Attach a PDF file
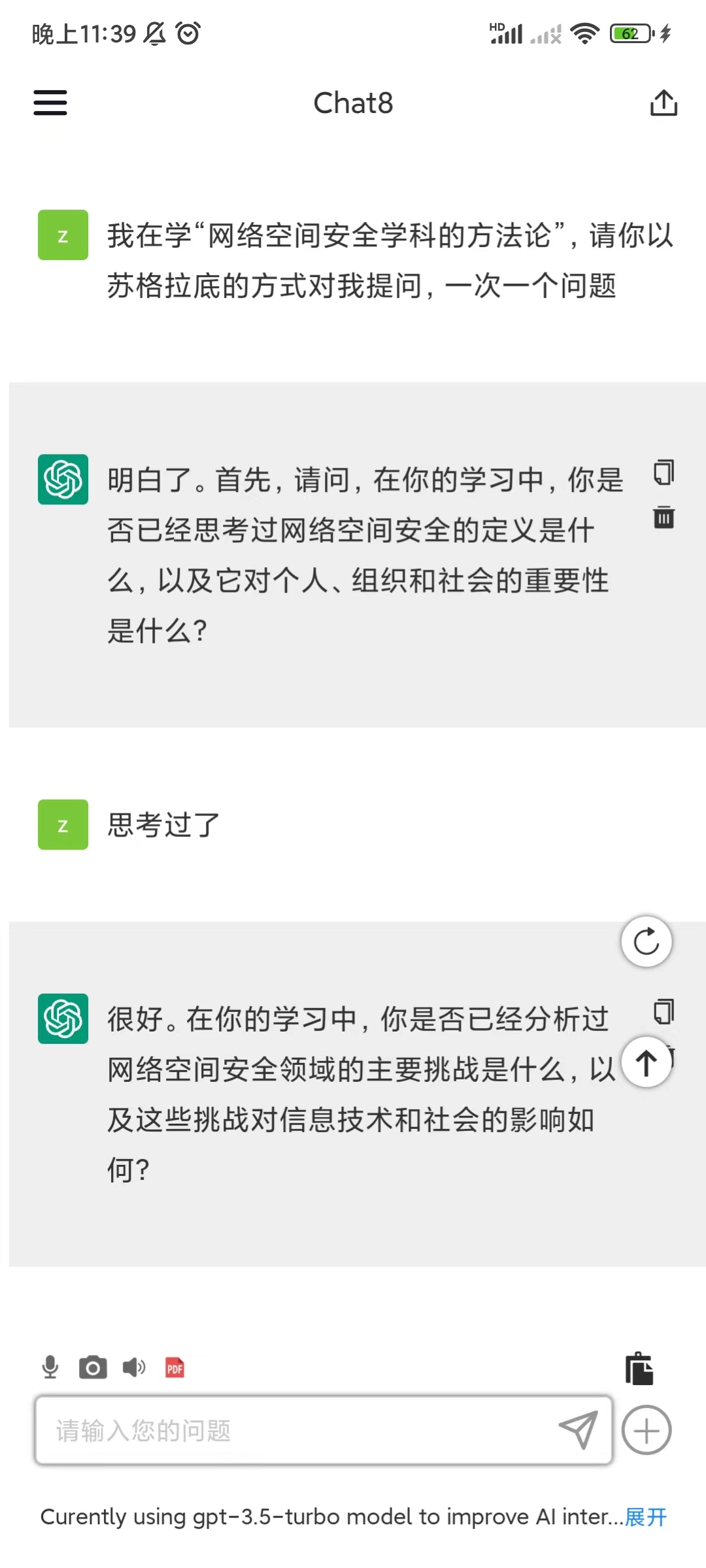 [175, 1367]
